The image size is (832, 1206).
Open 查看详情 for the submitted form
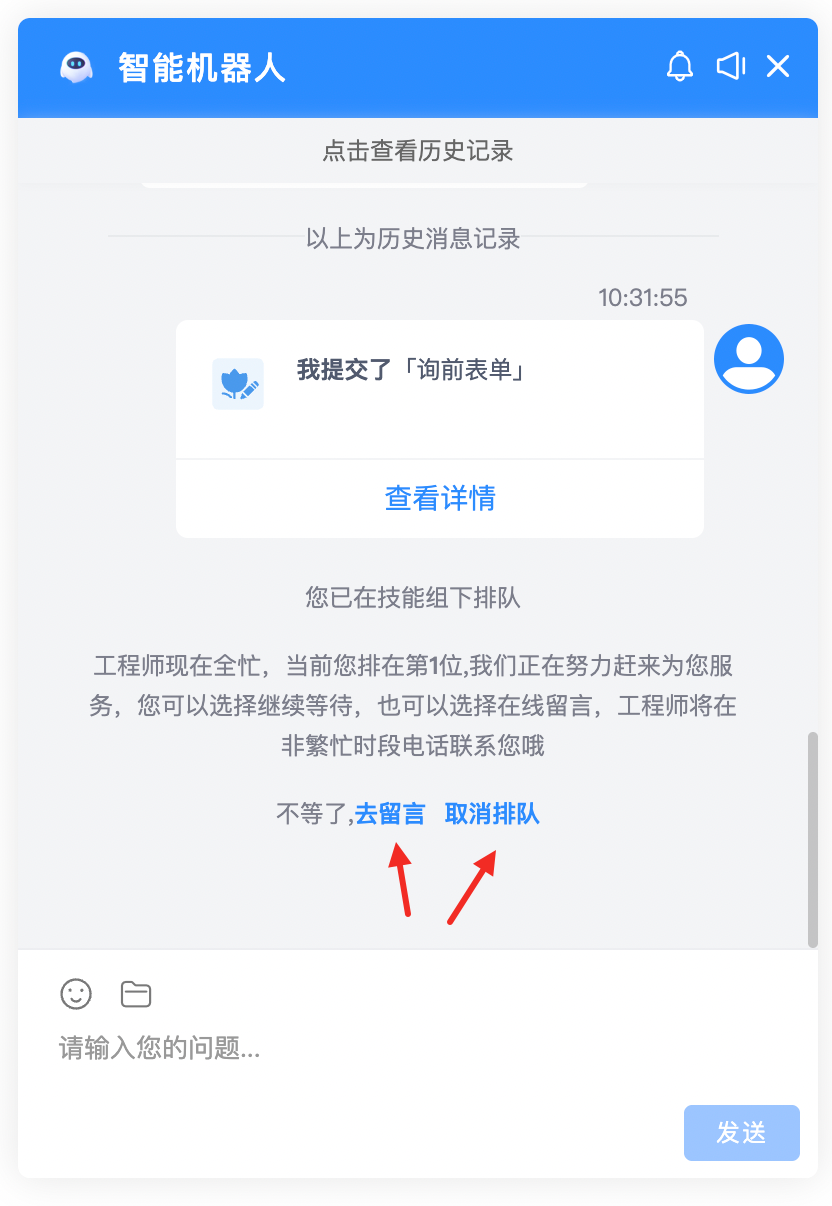pyautogui.click(x=440, y=498)
